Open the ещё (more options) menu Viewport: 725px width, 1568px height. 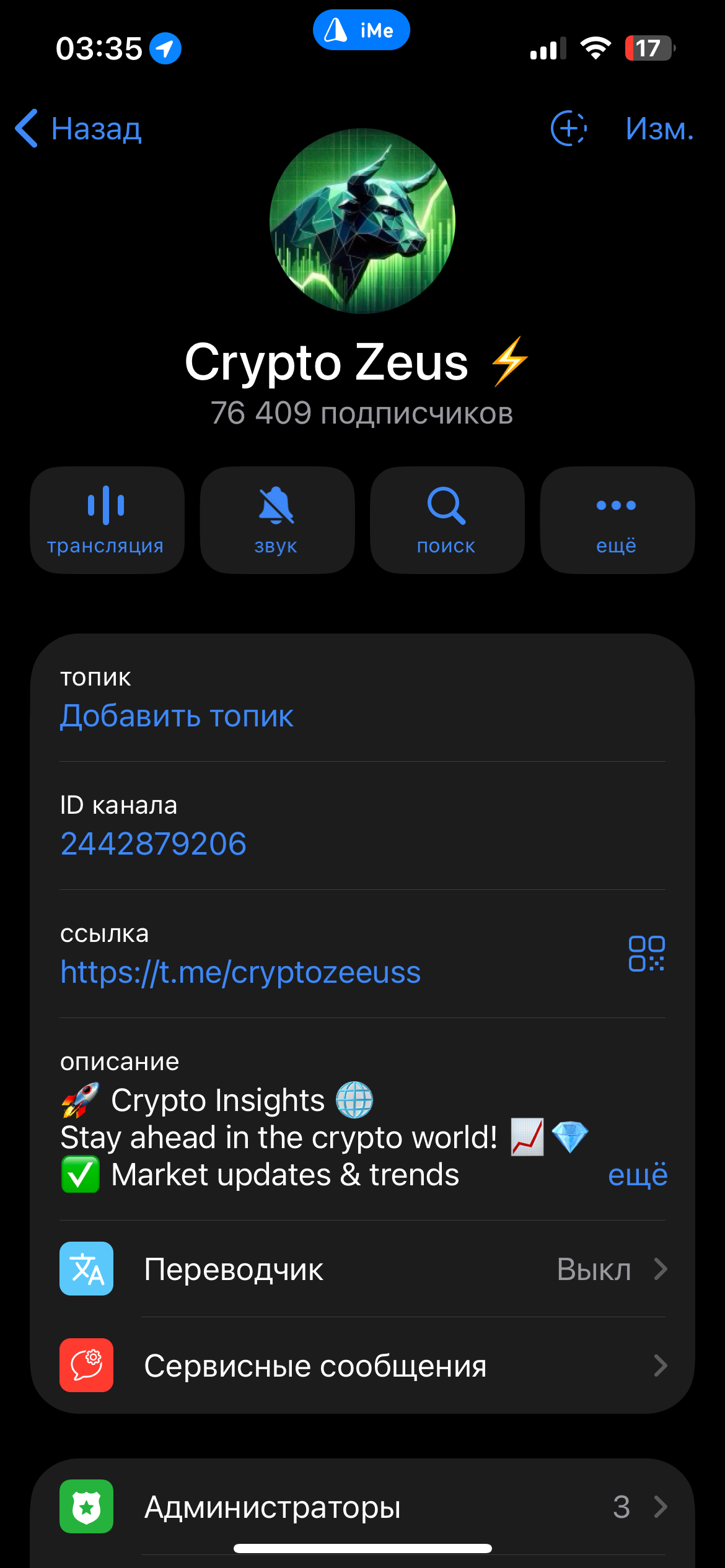click(x=616, y=519)
